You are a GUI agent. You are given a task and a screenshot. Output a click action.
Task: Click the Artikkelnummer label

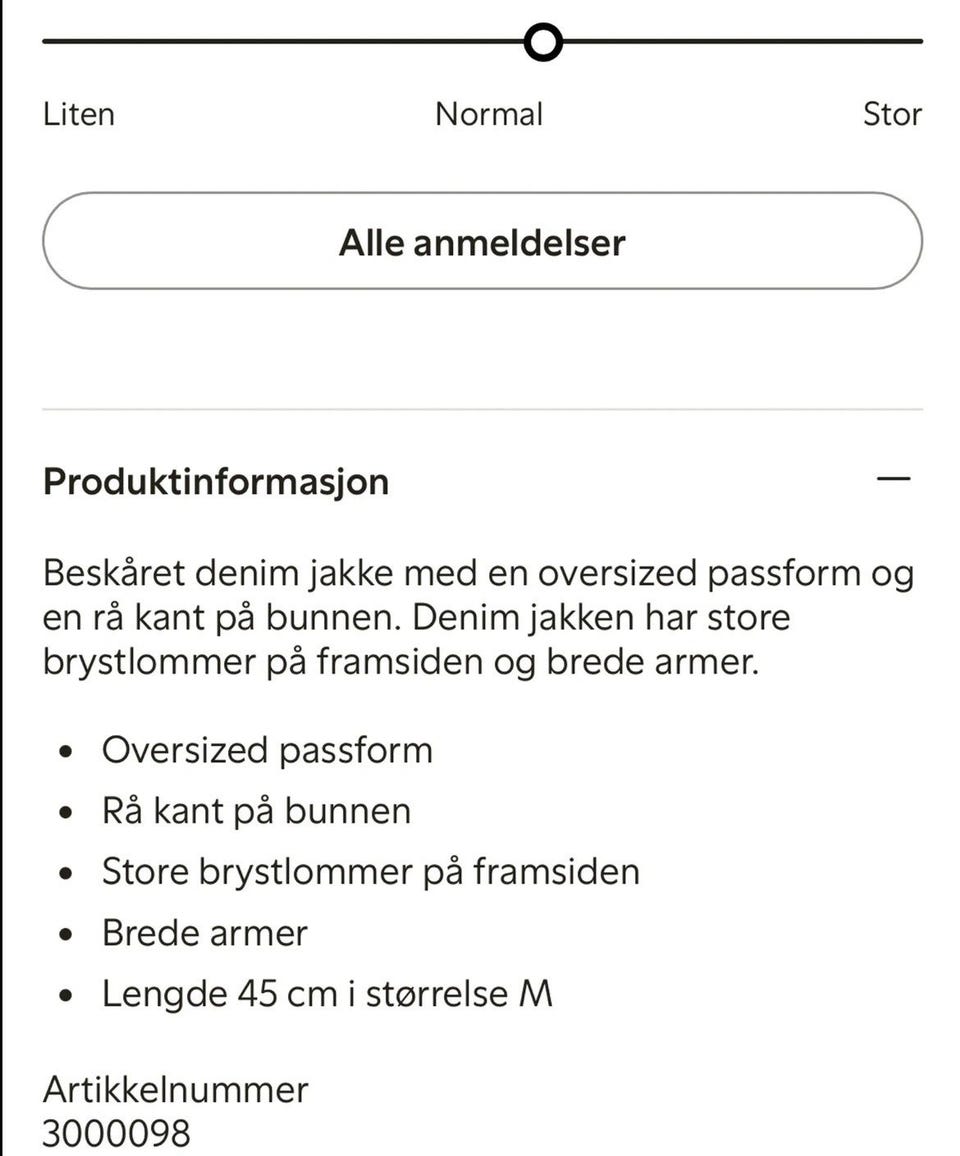click(x=174, y=1090)
